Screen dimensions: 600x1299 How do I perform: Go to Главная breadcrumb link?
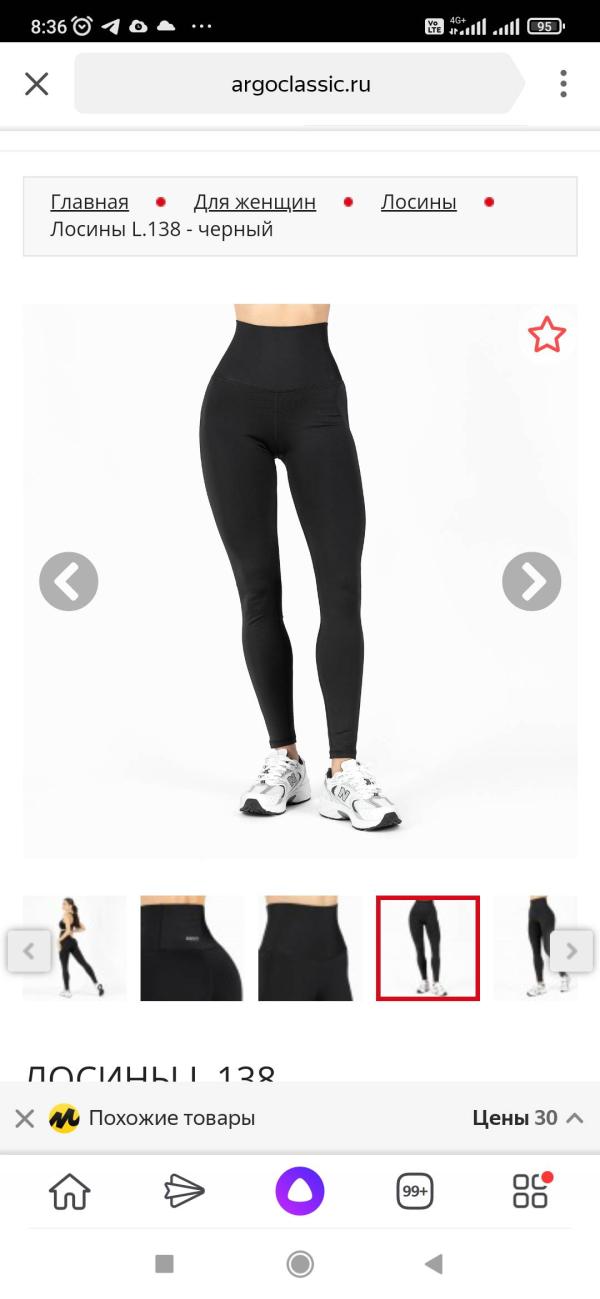[89, 202]
